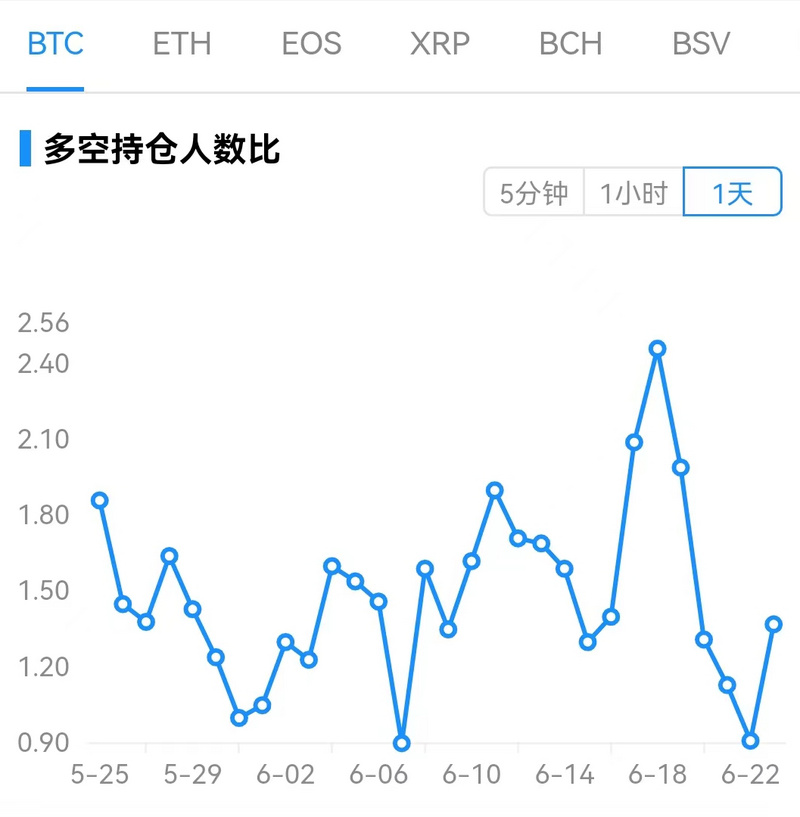Click the data point at 0.90 near 6-22
This screenshot has height=817, width=800.
[749, 741]
